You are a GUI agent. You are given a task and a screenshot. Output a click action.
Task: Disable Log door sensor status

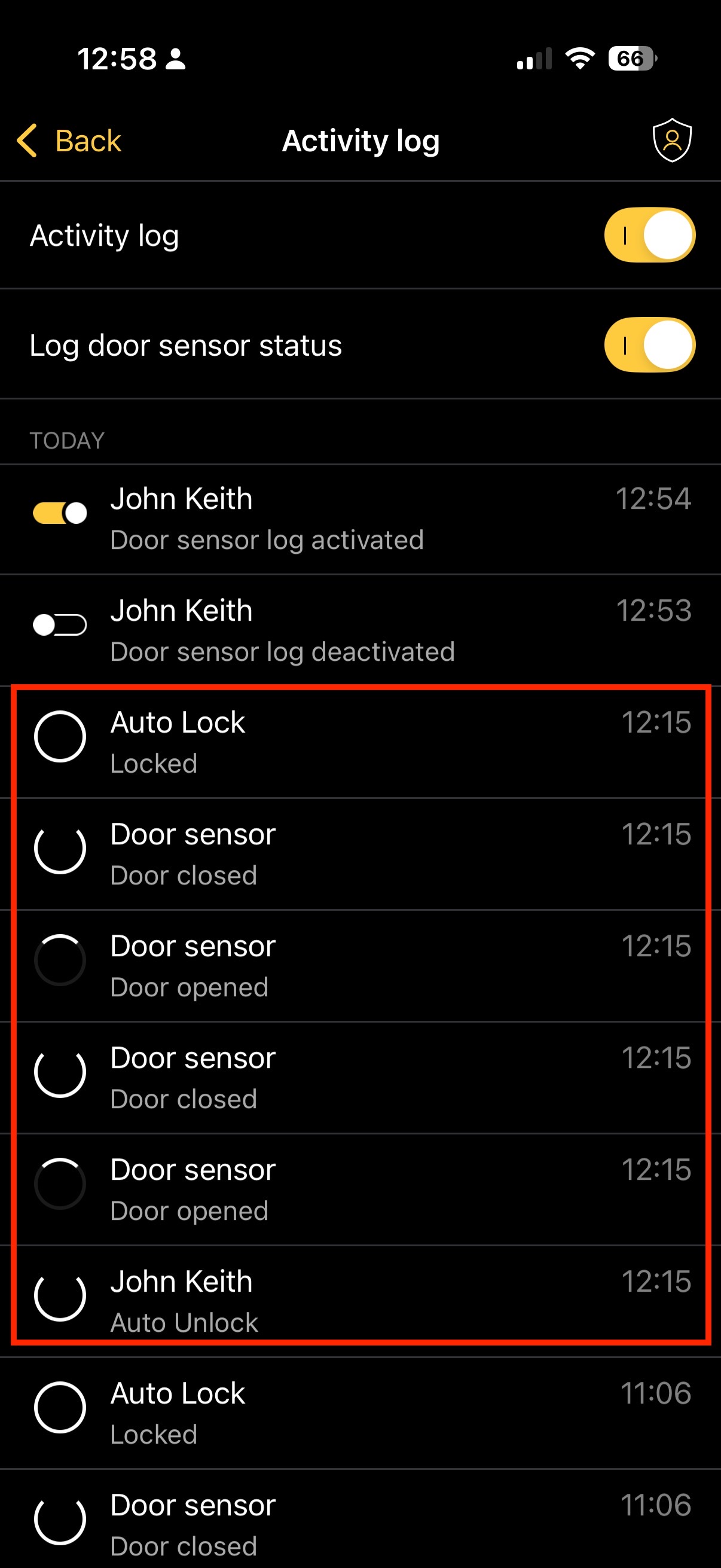pyautogui.click(x=649, y=344)
